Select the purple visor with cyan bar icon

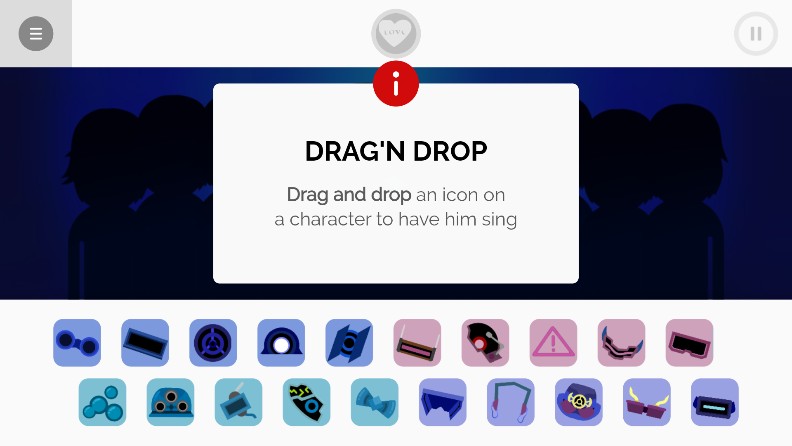(714, 402)
